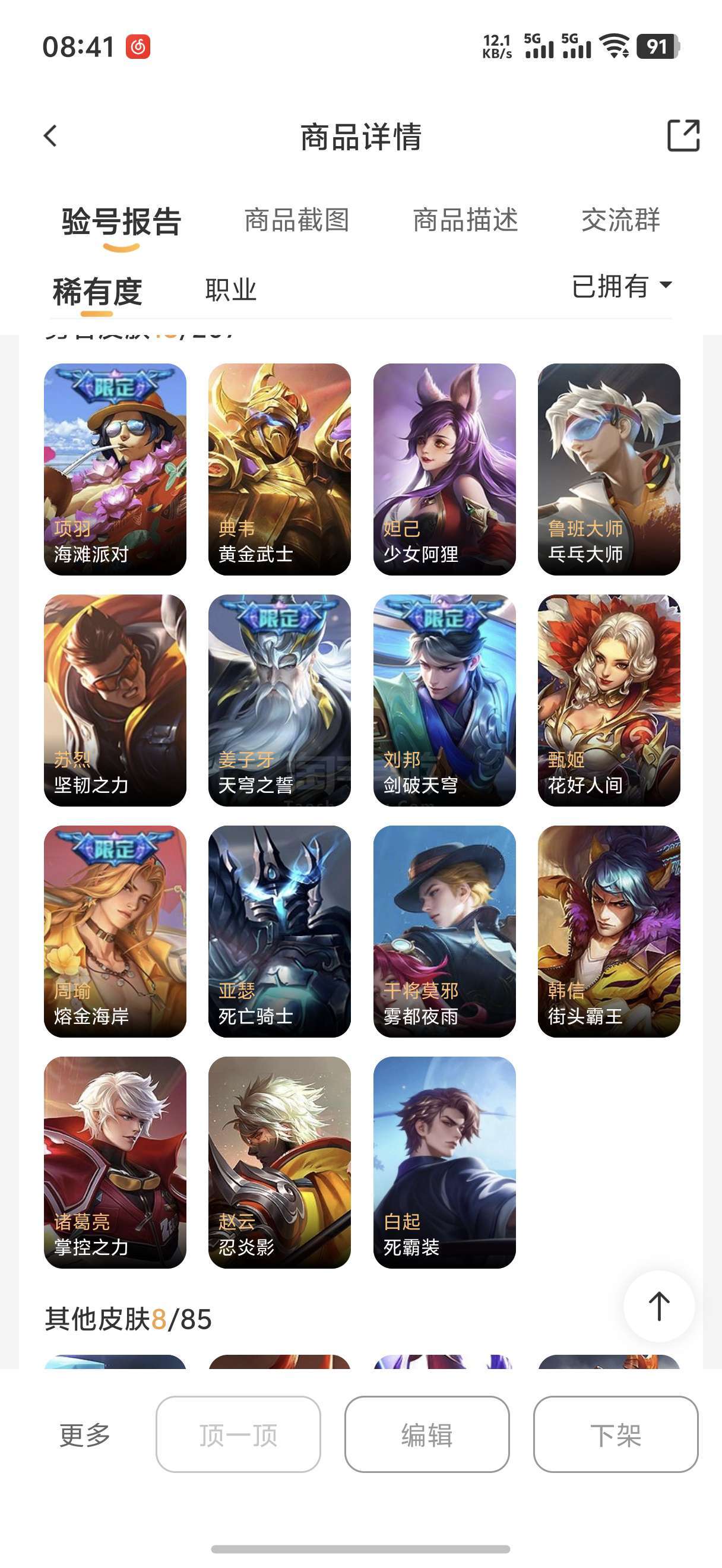This screenshot has height=1568, width=722.
Task: Open the 典韦 黄金武士 skin card
Action: click(280, 469)
